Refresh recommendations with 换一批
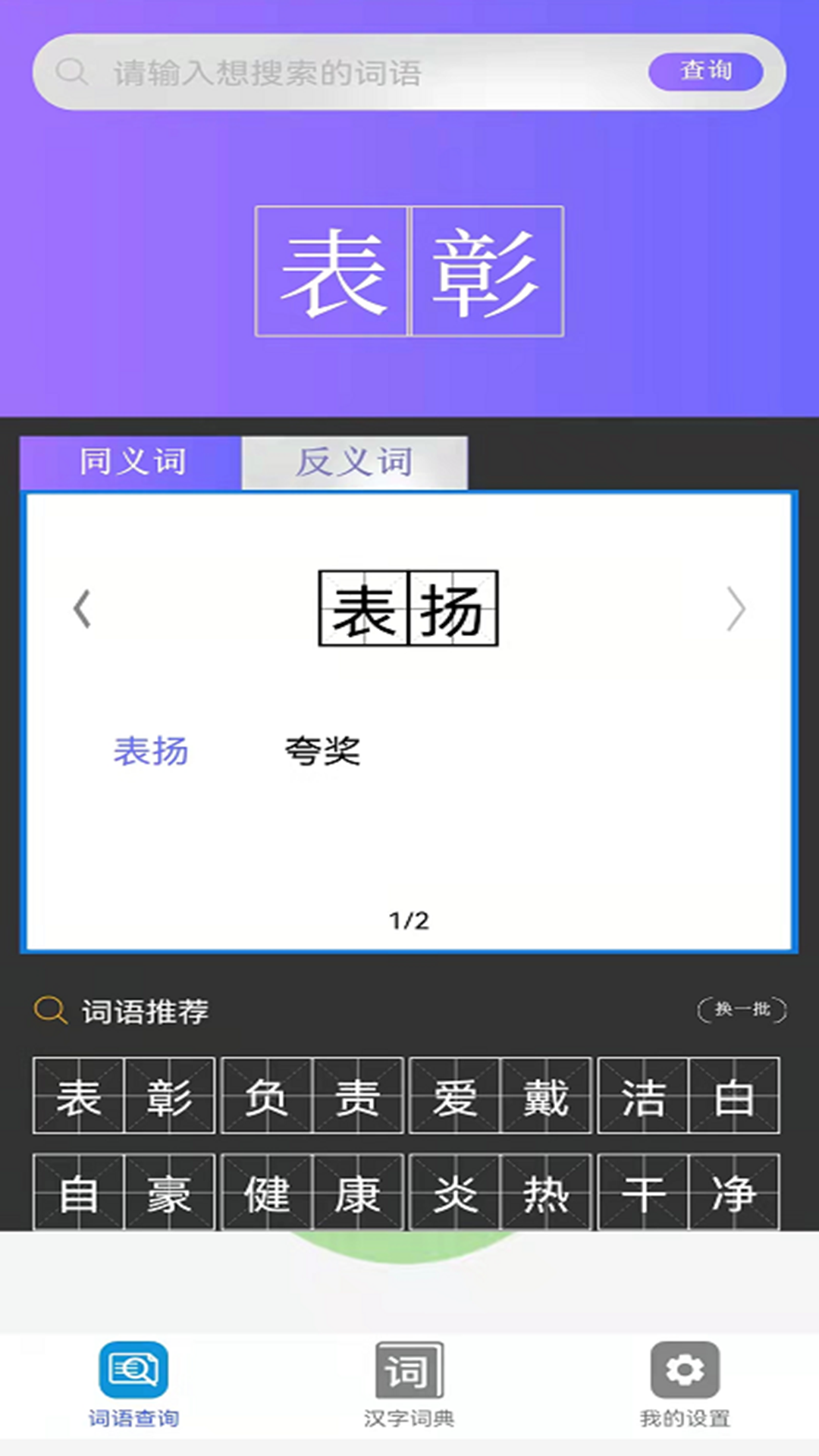819x1456 pixels. (x=742, y=1009)
